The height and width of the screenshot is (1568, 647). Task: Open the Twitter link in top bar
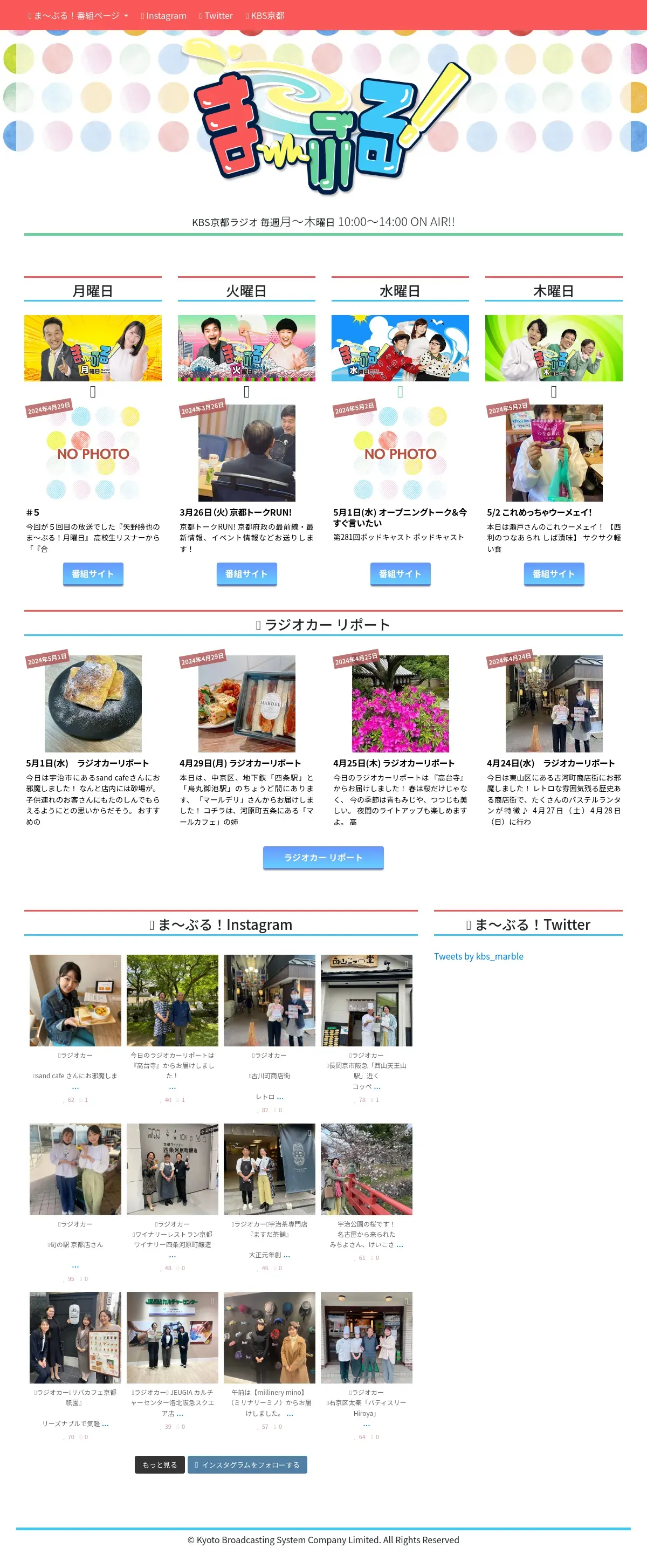tap(216, 15)
